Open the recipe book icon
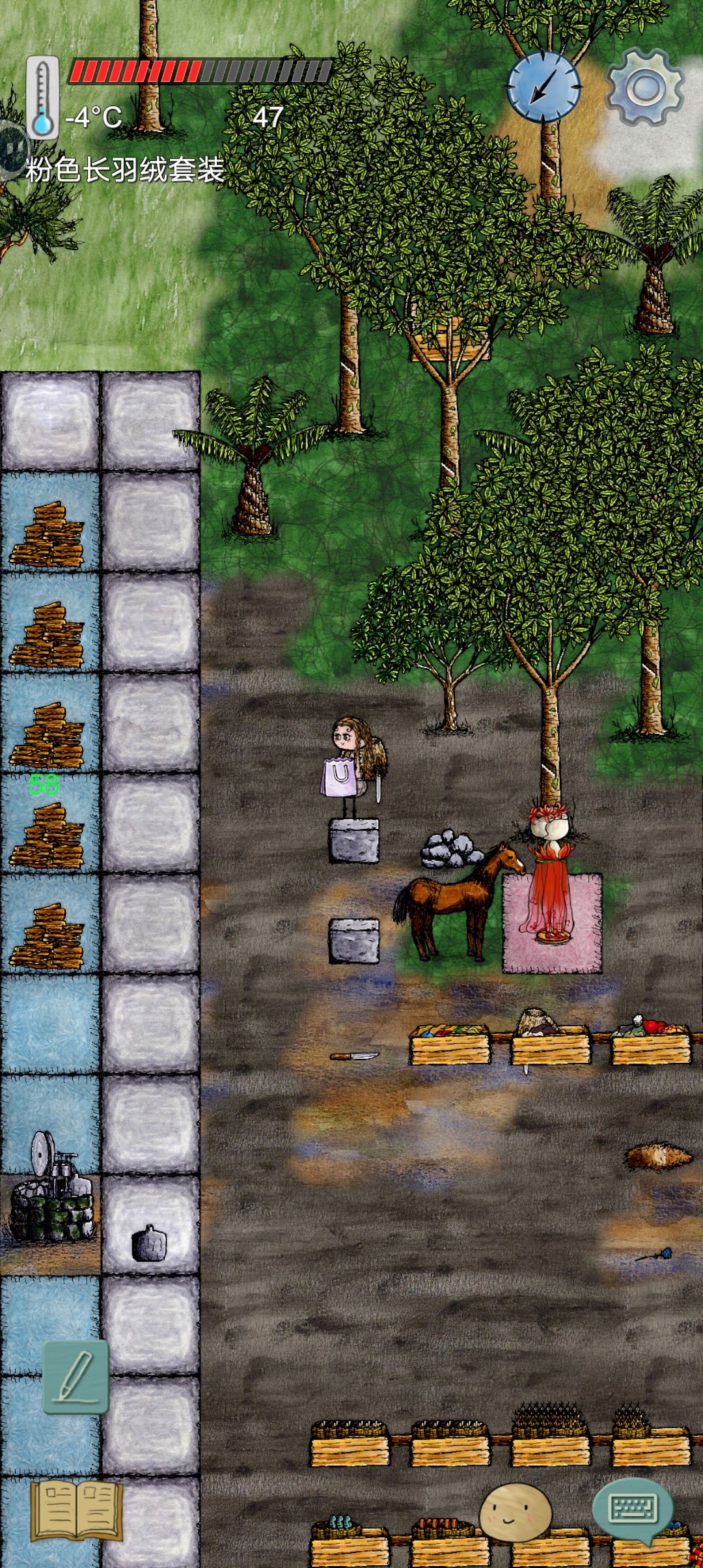The image size is (703, 1568). click(x=76, y=1510)
